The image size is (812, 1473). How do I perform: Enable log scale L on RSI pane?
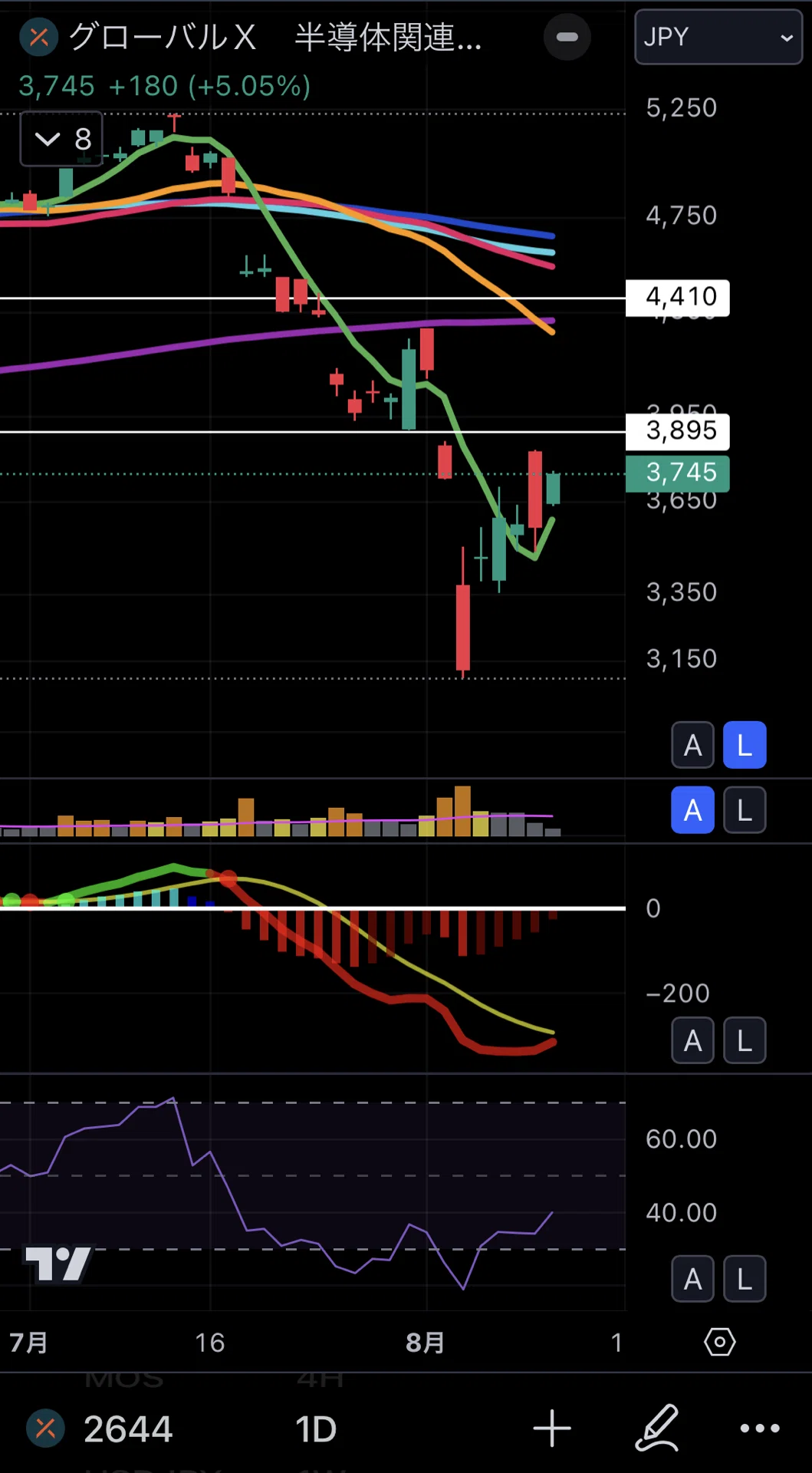point(745,1279)
